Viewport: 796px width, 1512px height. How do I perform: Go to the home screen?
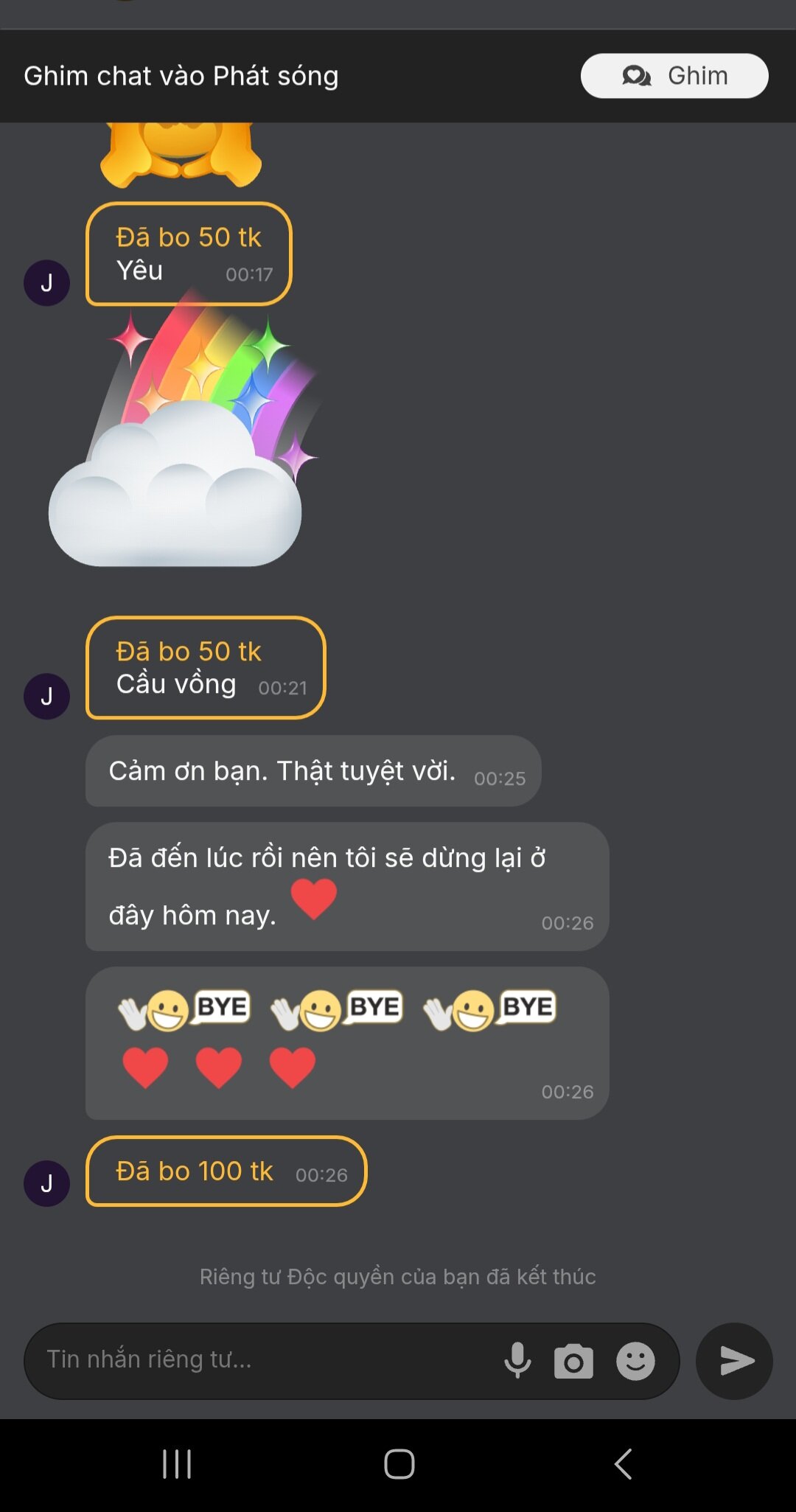point(399,1464)
